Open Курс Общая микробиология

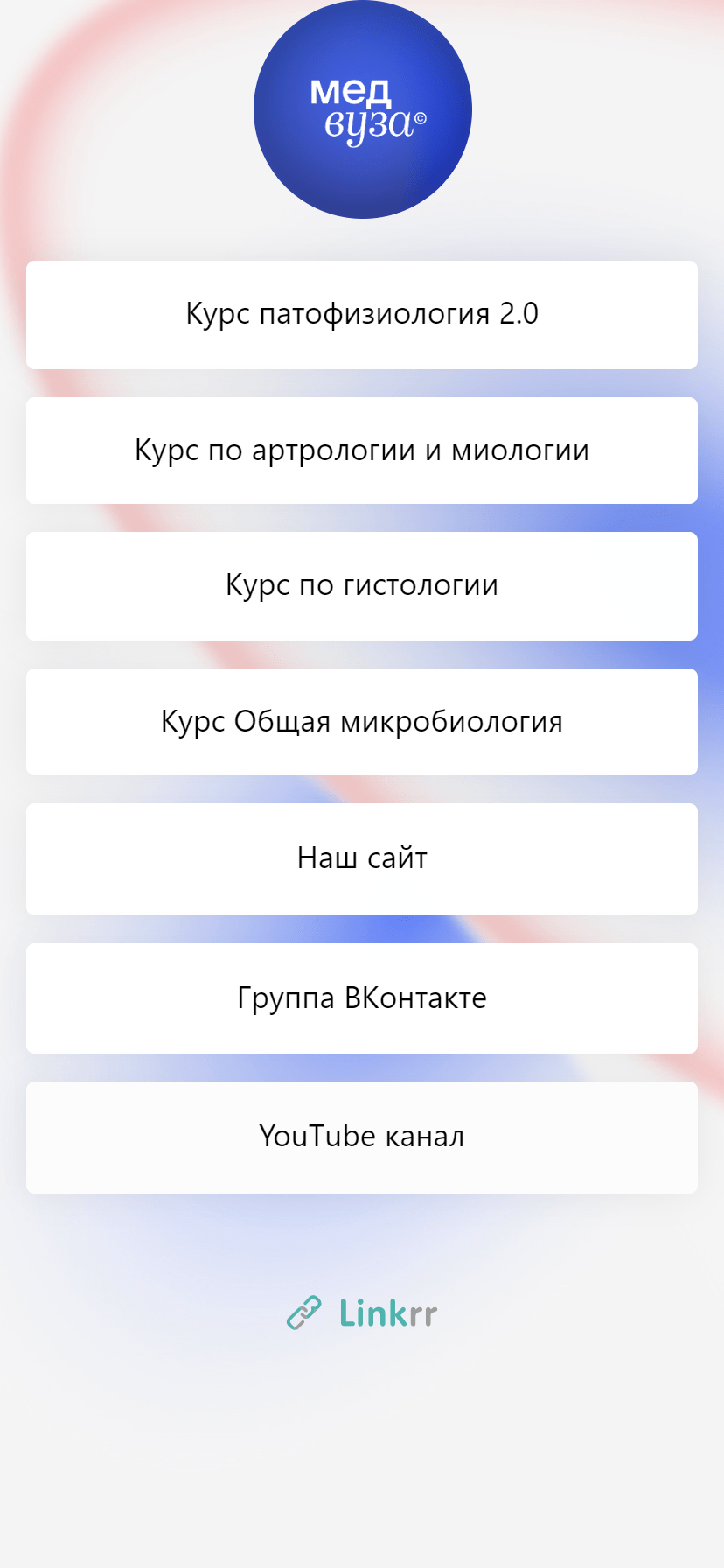pos(362,722)
